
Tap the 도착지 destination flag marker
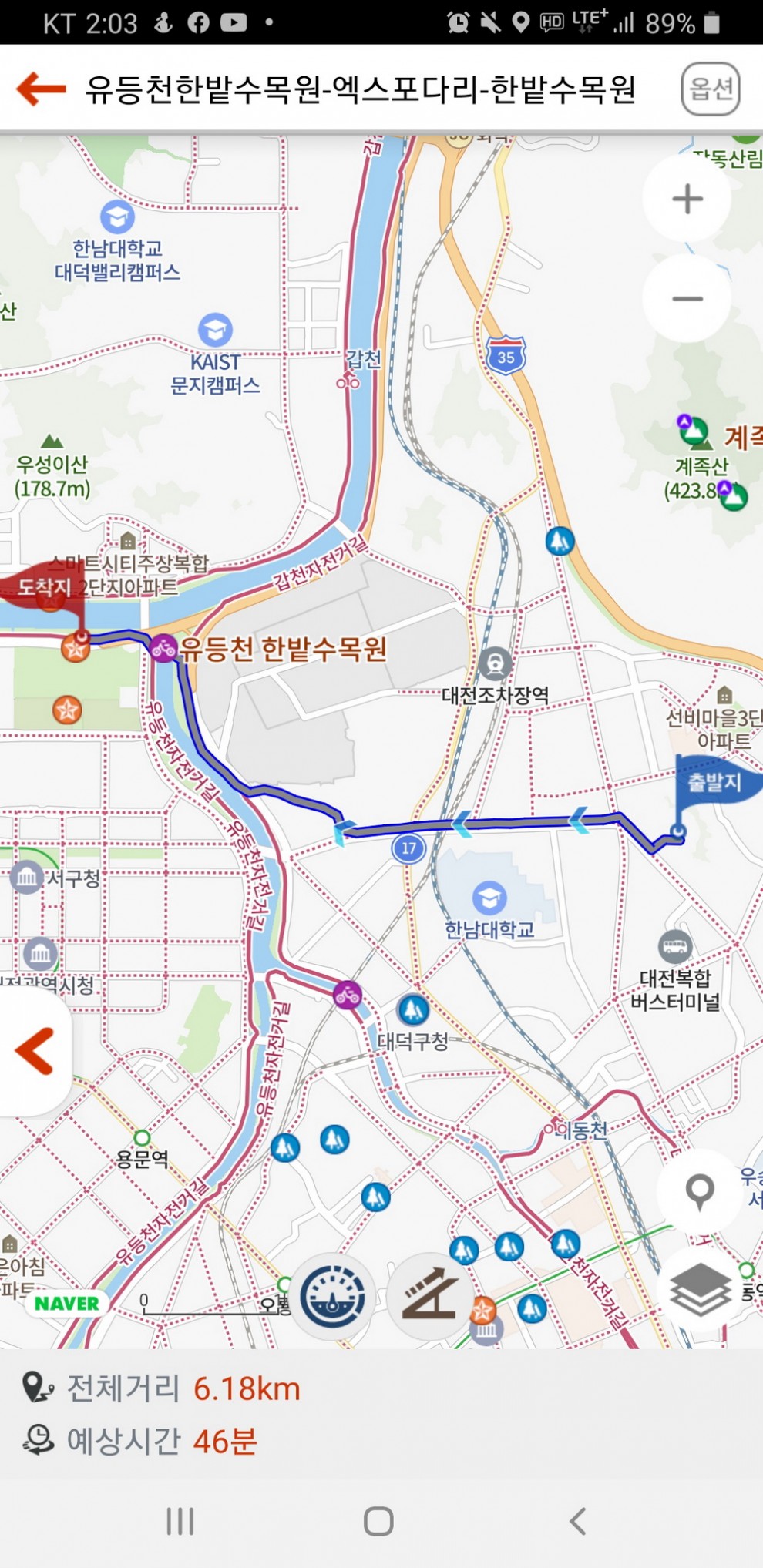45,589
